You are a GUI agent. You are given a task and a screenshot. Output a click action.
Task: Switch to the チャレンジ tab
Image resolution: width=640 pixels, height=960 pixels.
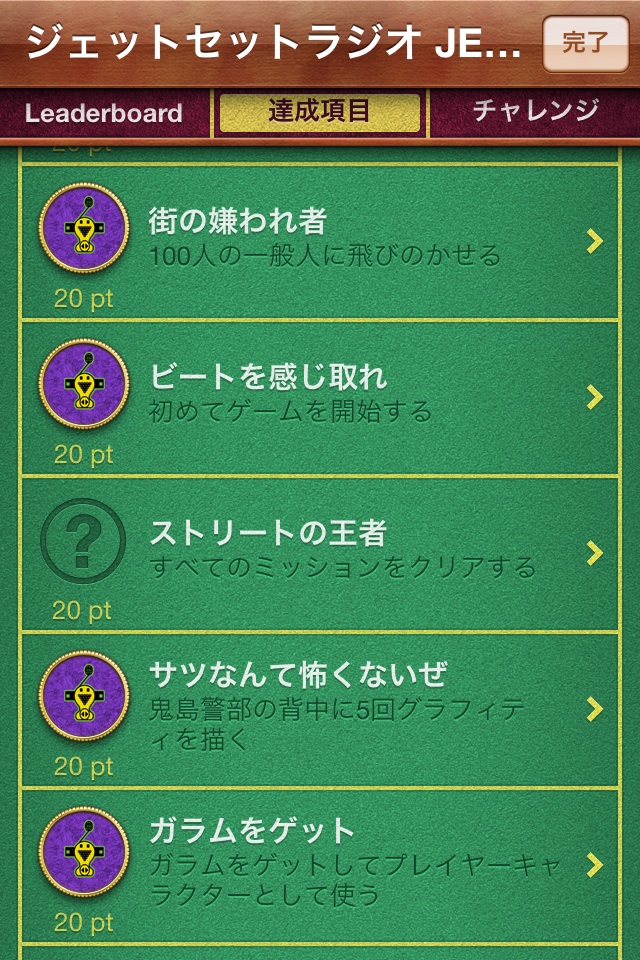535,111
